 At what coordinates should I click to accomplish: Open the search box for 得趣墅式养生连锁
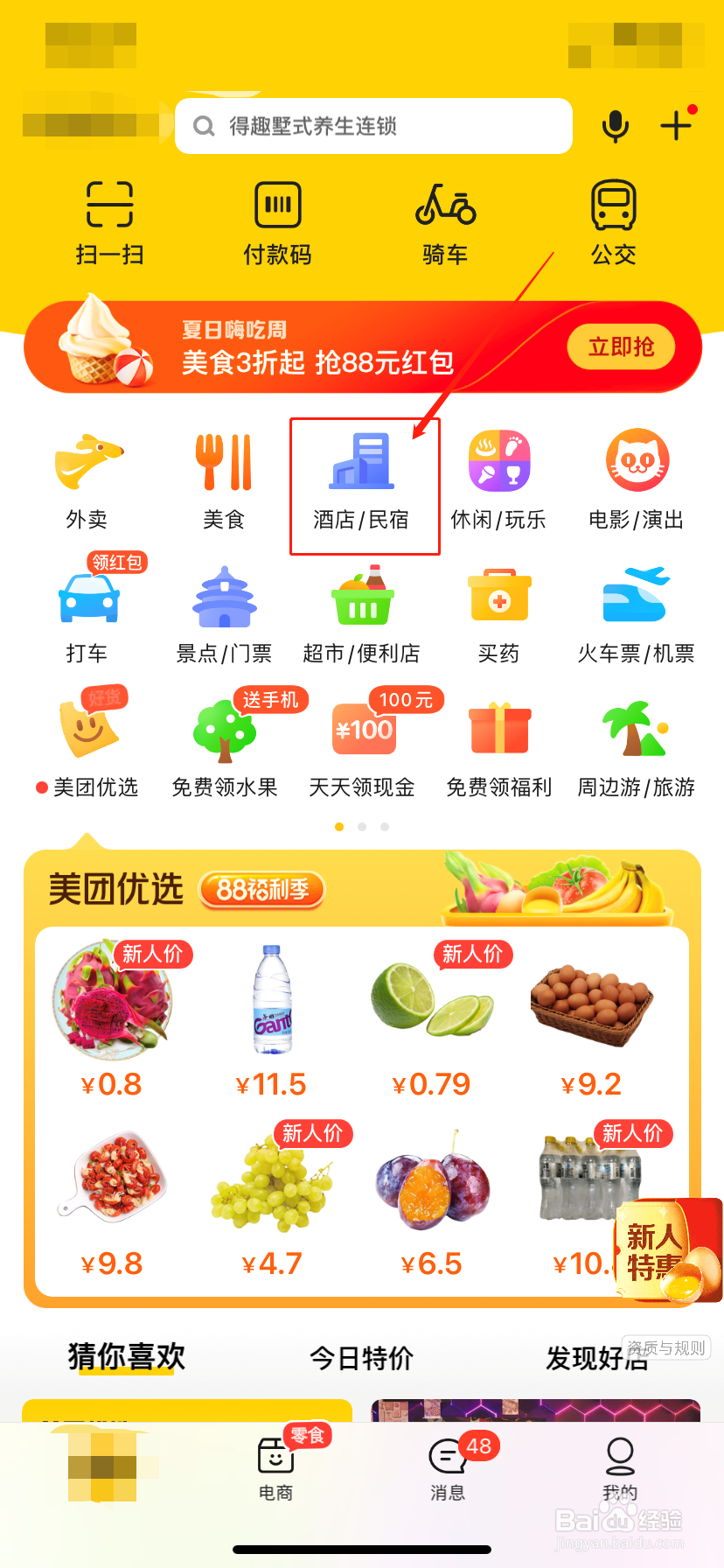373,127
